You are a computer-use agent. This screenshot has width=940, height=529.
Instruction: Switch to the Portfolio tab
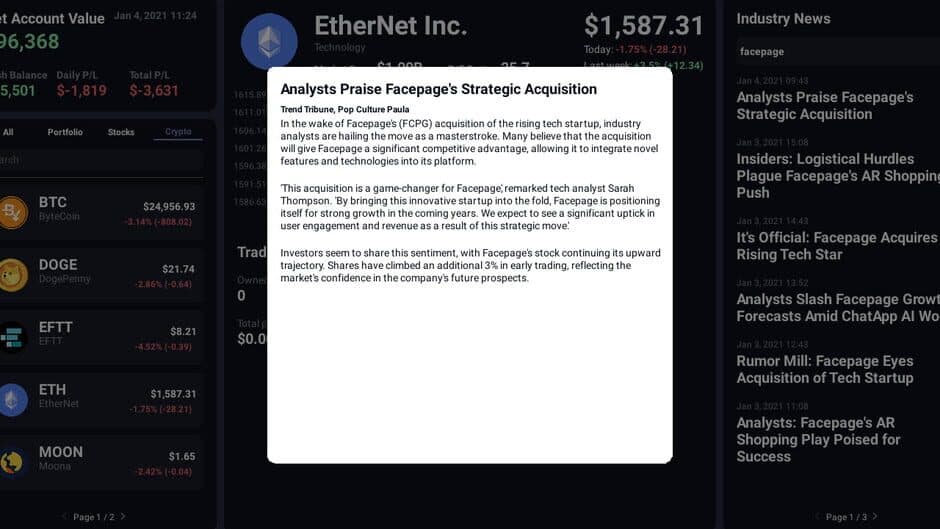65,132
